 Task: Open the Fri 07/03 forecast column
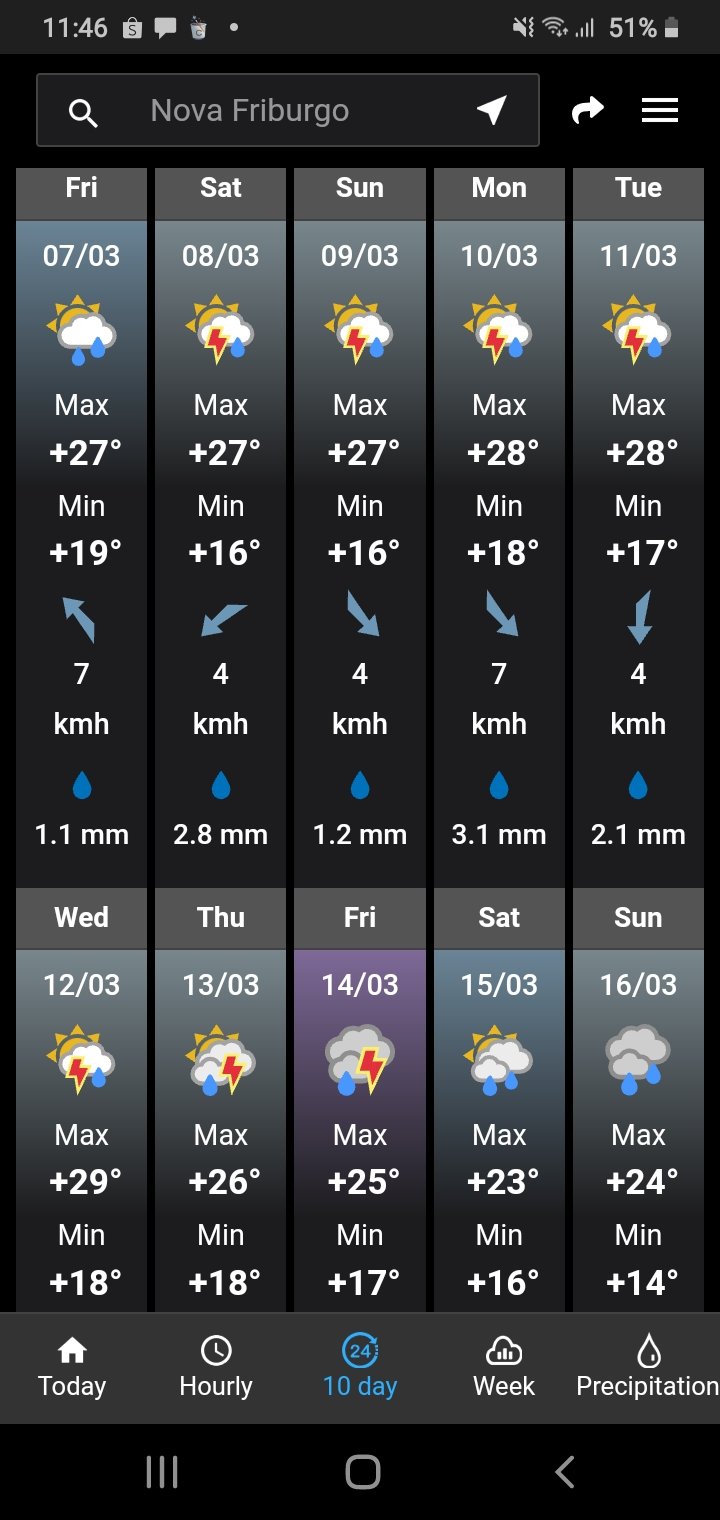pos(81,525)
